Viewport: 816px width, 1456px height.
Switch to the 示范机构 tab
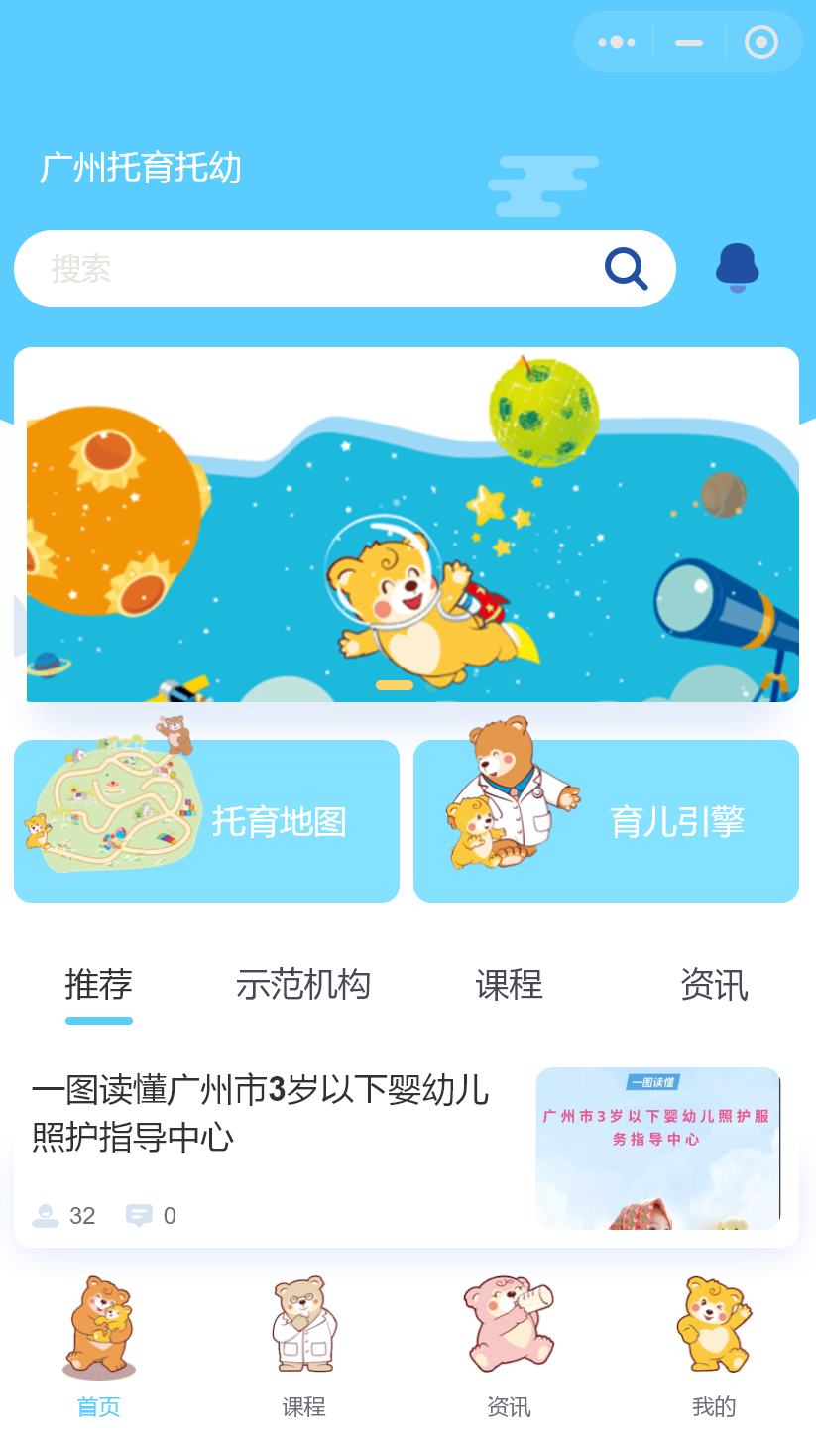point(303,985)
